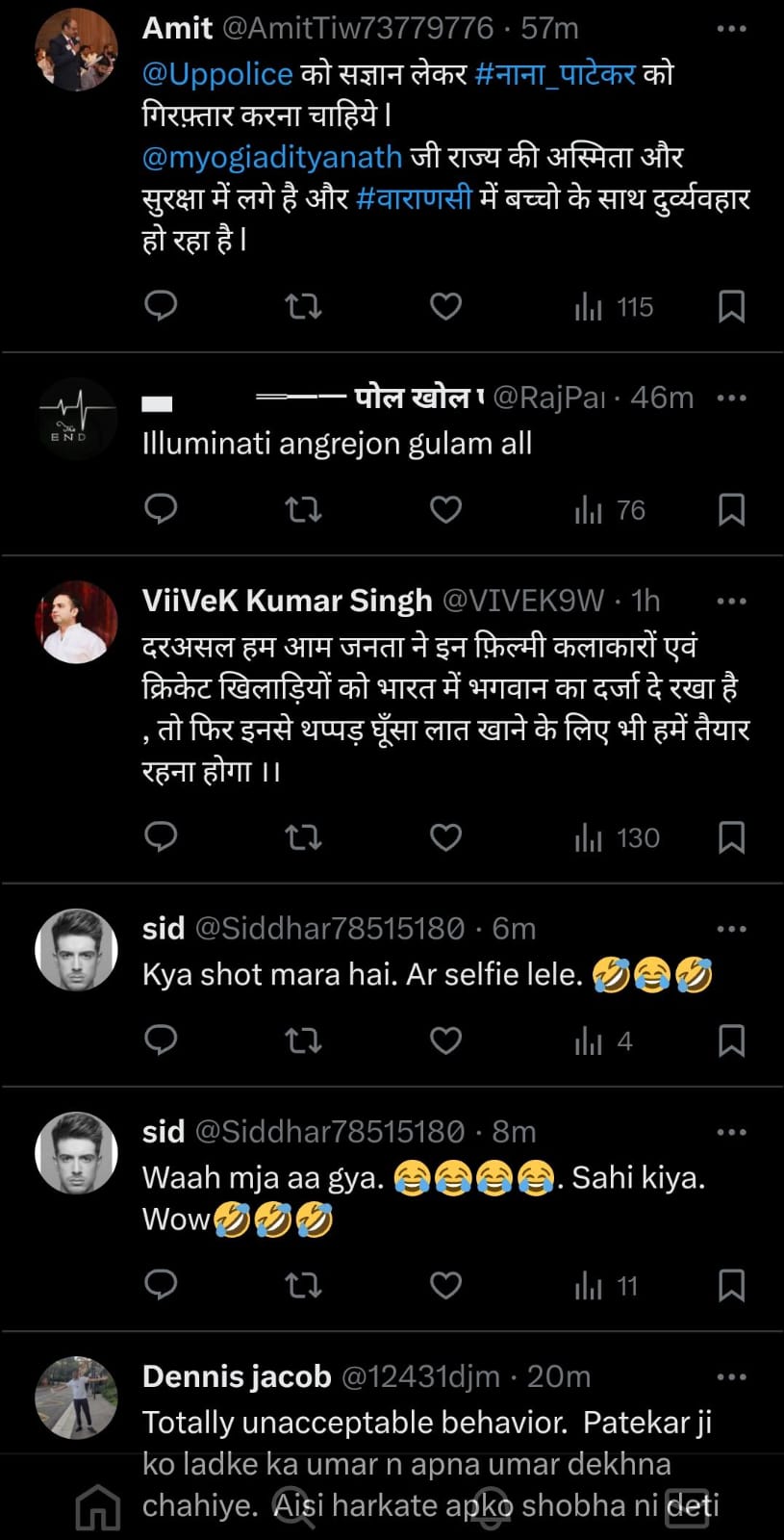Reply to sid's "Kya shot mara hai" tweet
Image resolution: width=784 pixels, height=1540 pixels.
coord(161,1040)
